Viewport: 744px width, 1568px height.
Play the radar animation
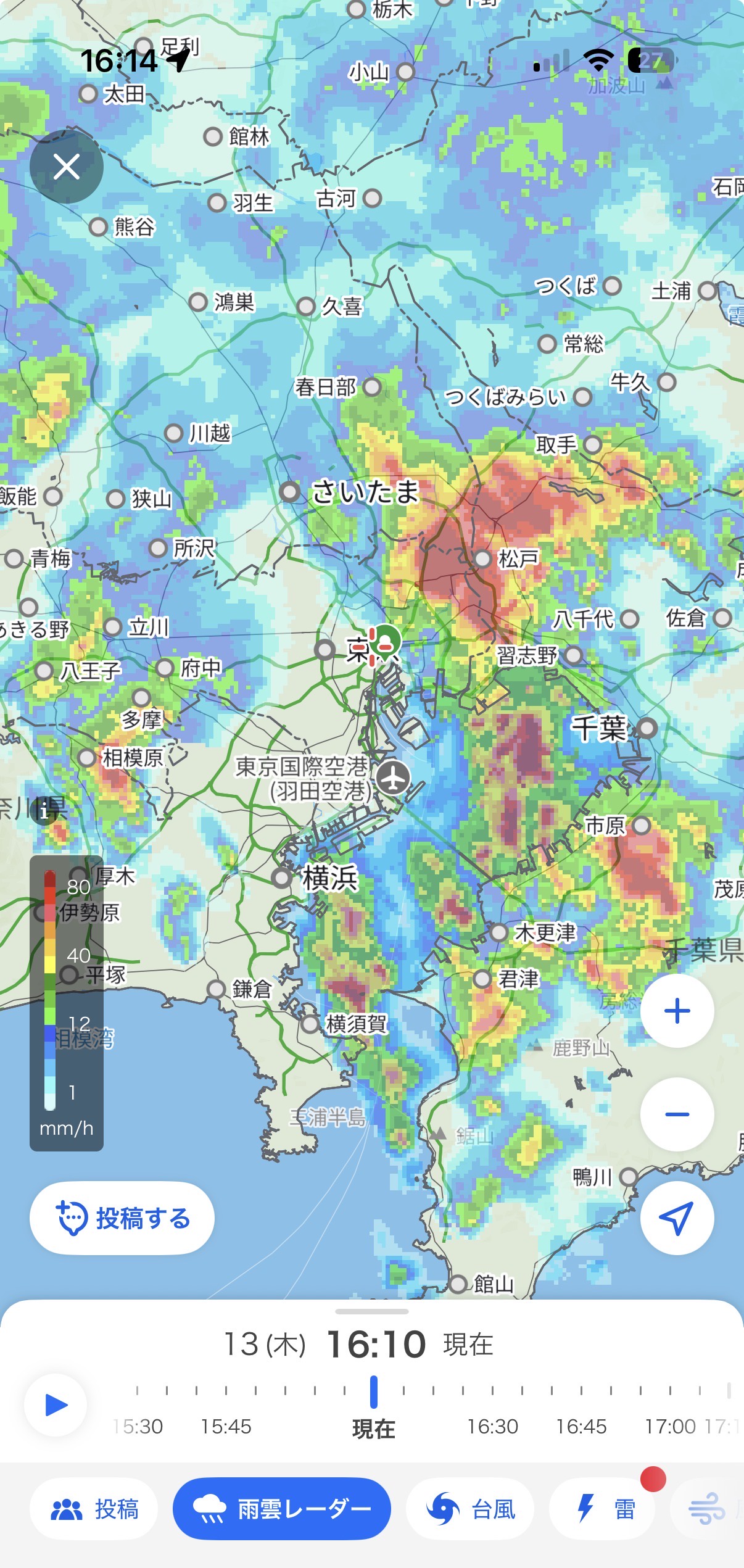(56, 1405)
